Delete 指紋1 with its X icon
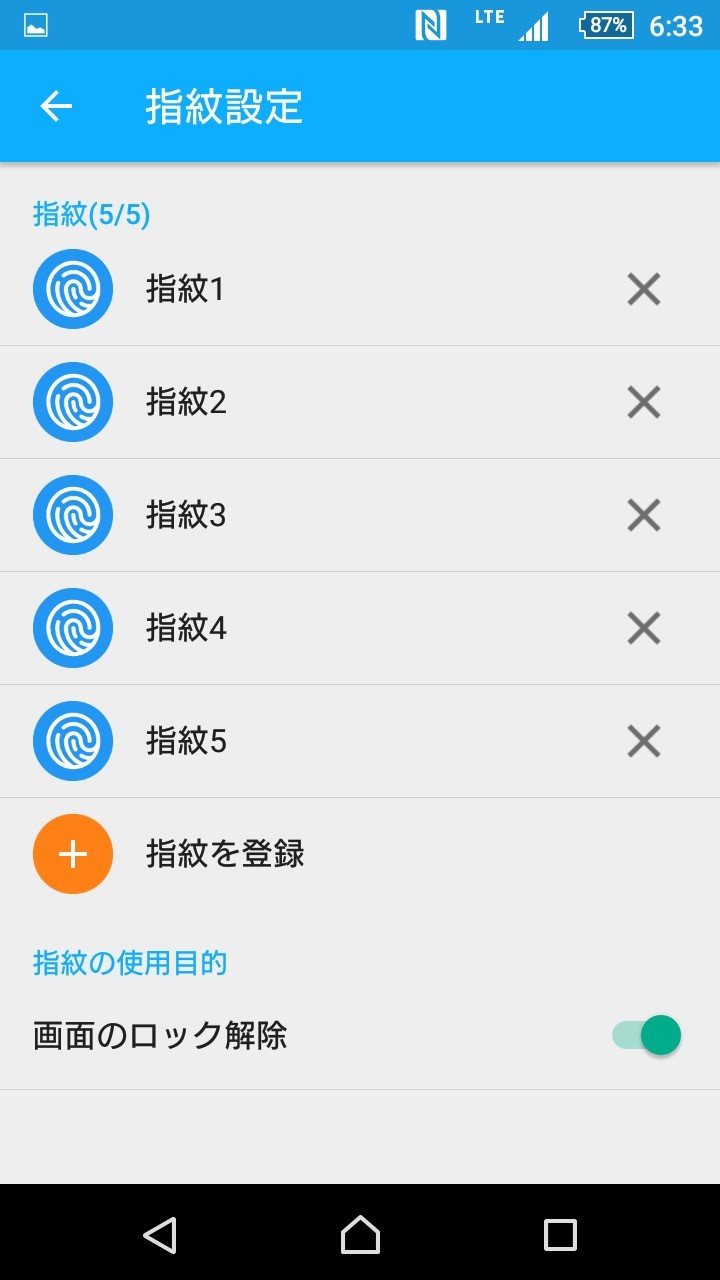This screenshot has width=720, height=1280. tap(643, 290)
